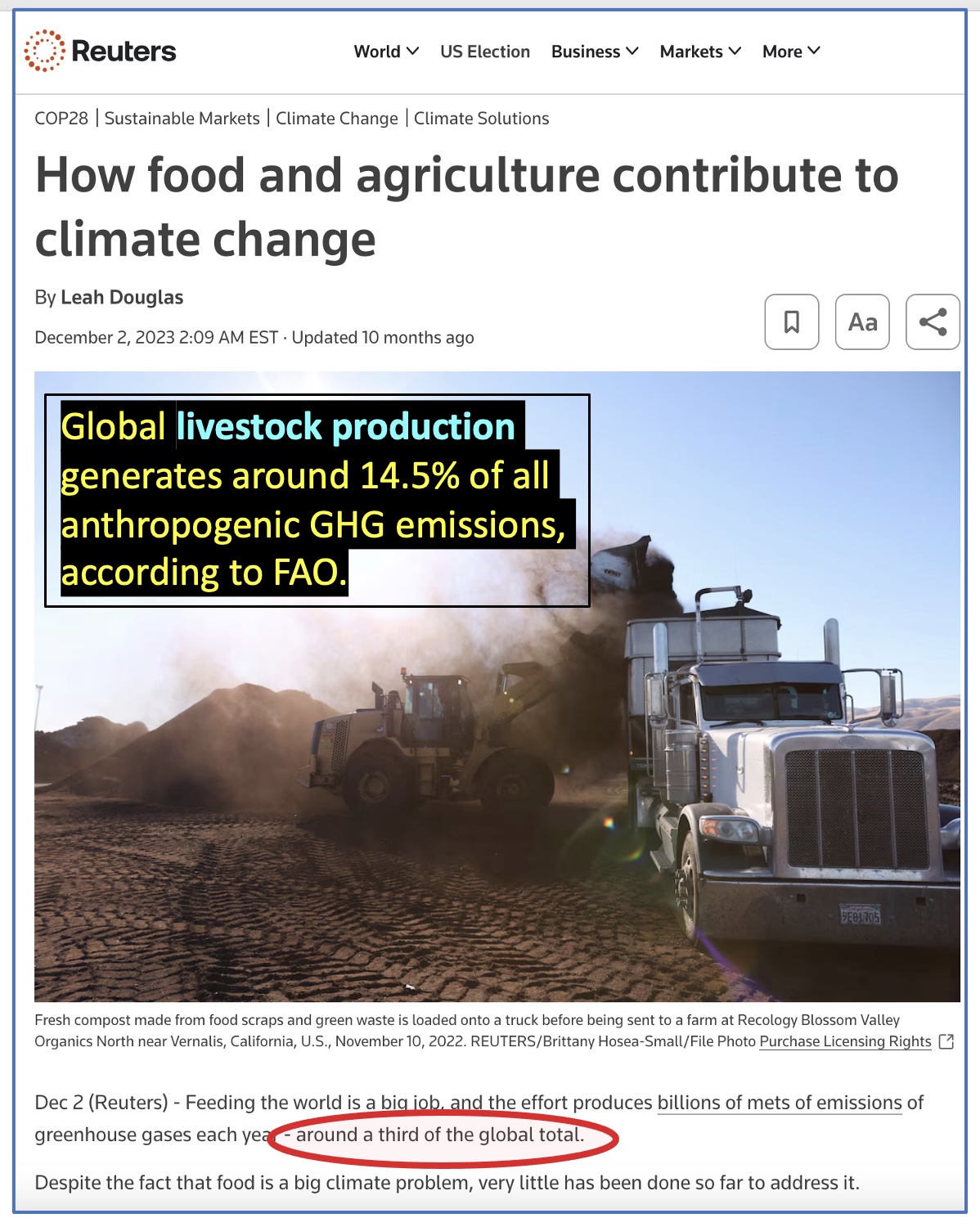
Task: Follow the billions of mets of emissions link
Action: pos(780,1103)
